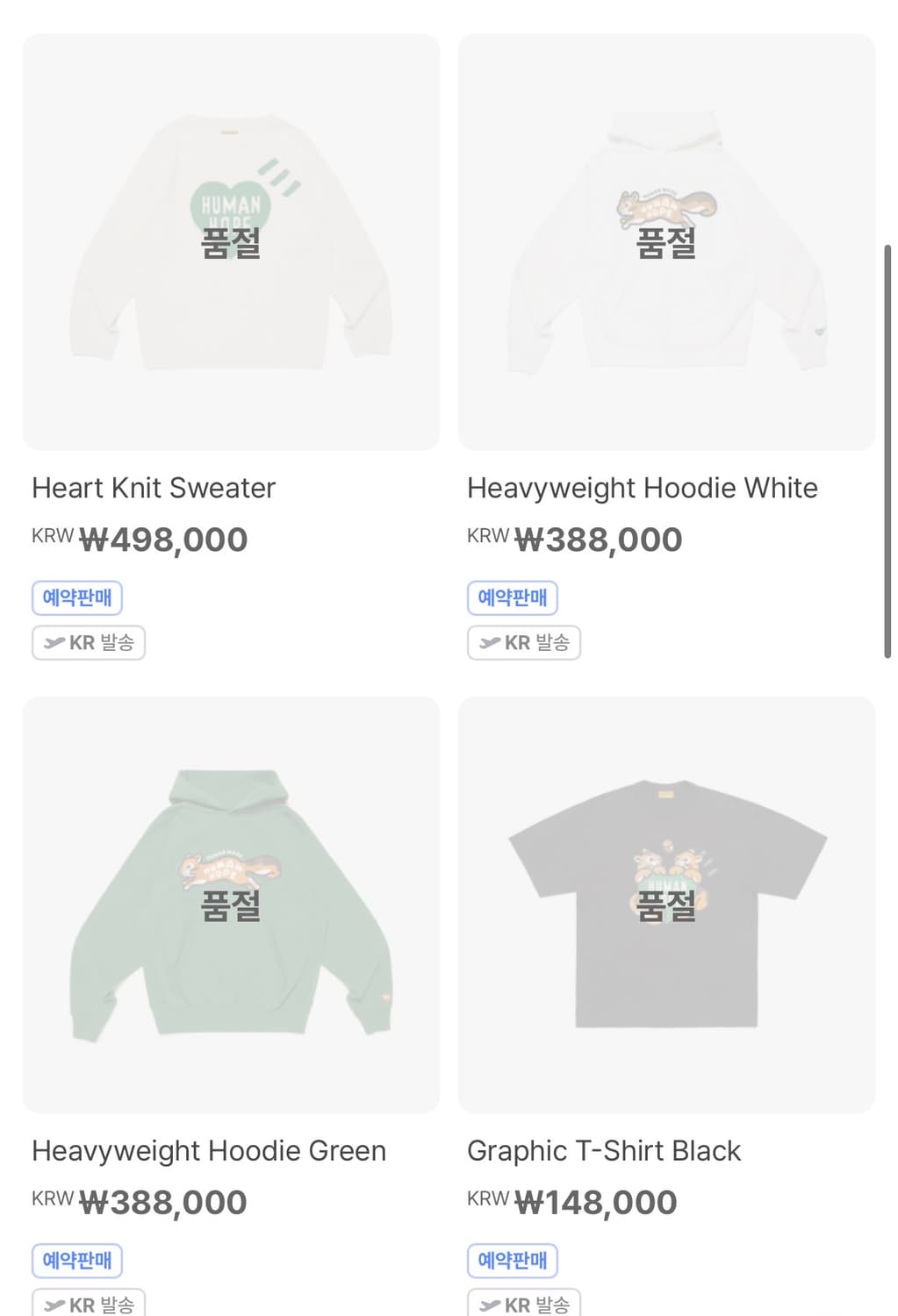The height and width of the screenshot is (1316, 898).
Task: Select the KR 발송 badge under Heavyweight Hoodie Green
Action: (x=88, y=1305)
